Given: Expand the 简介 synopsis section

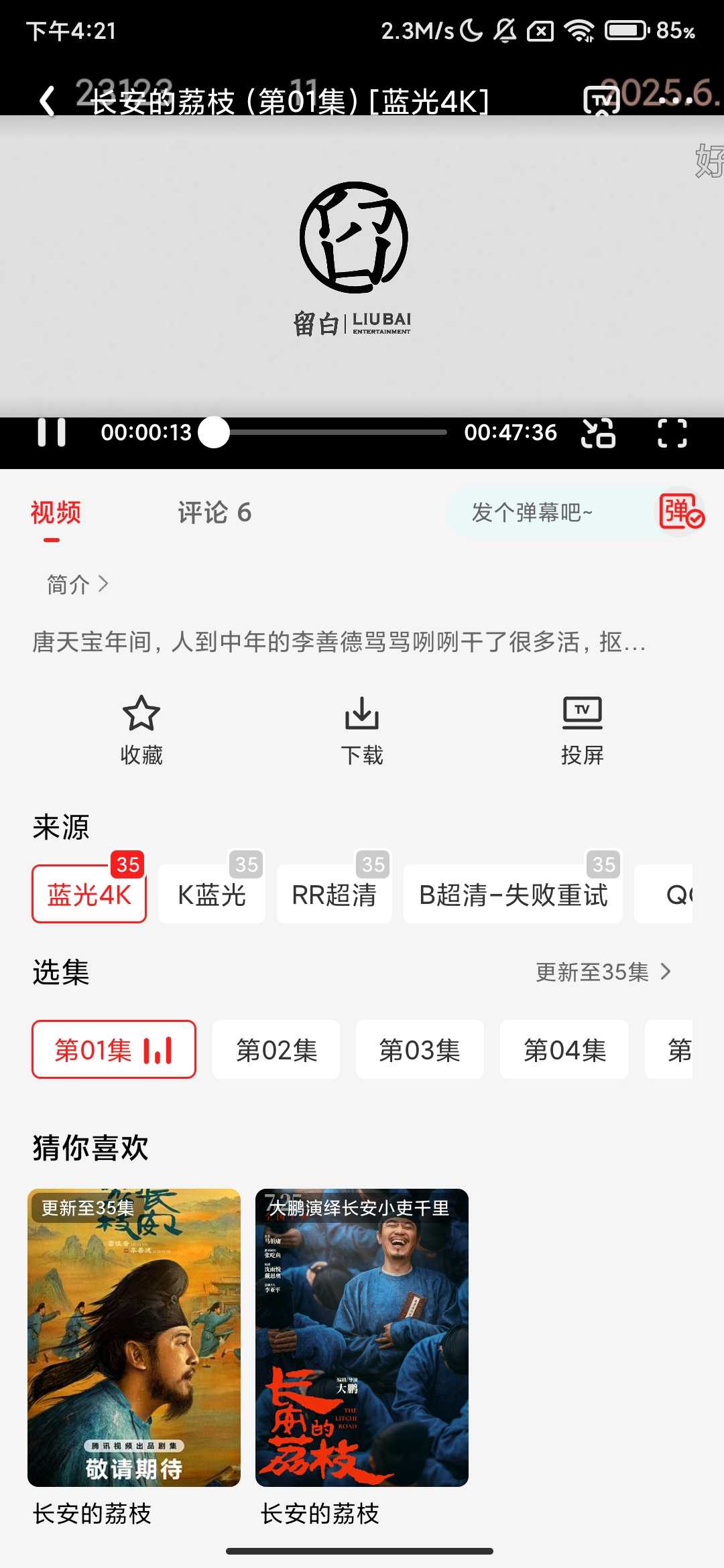Looking at the screenshot, I should tap(75, 584).
